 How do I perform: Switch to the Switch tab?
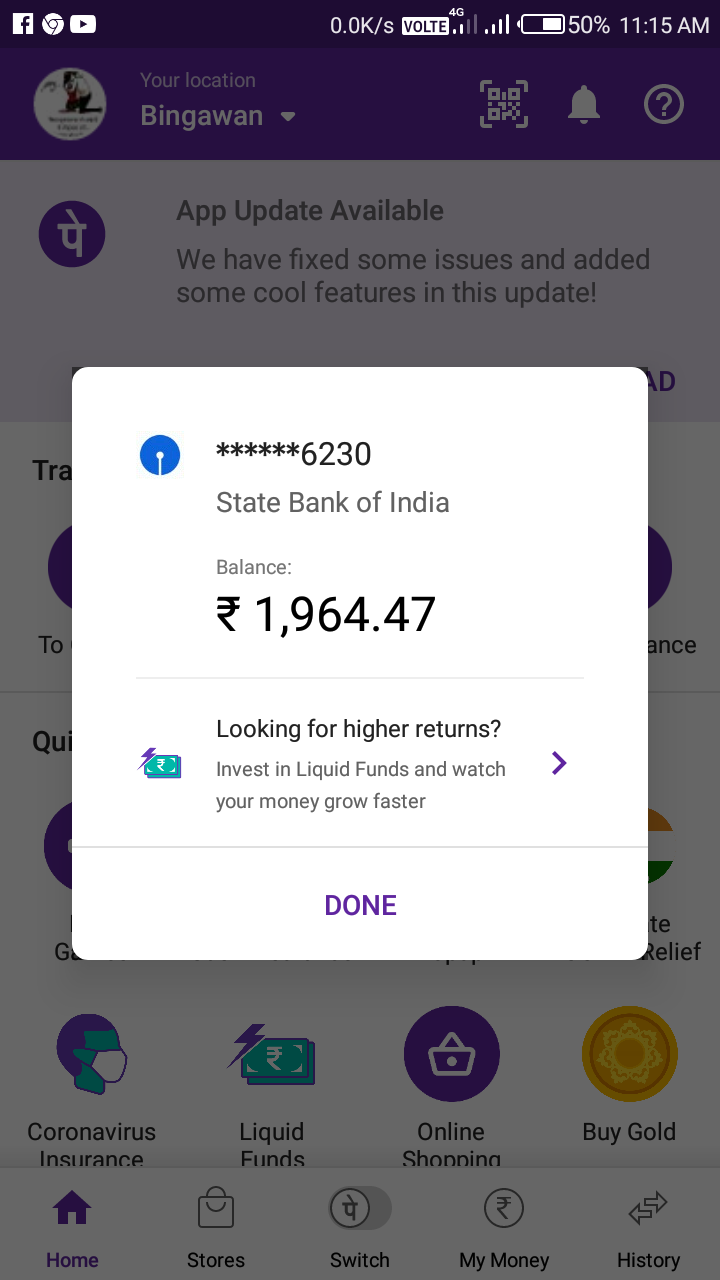tap(360, 1226)
